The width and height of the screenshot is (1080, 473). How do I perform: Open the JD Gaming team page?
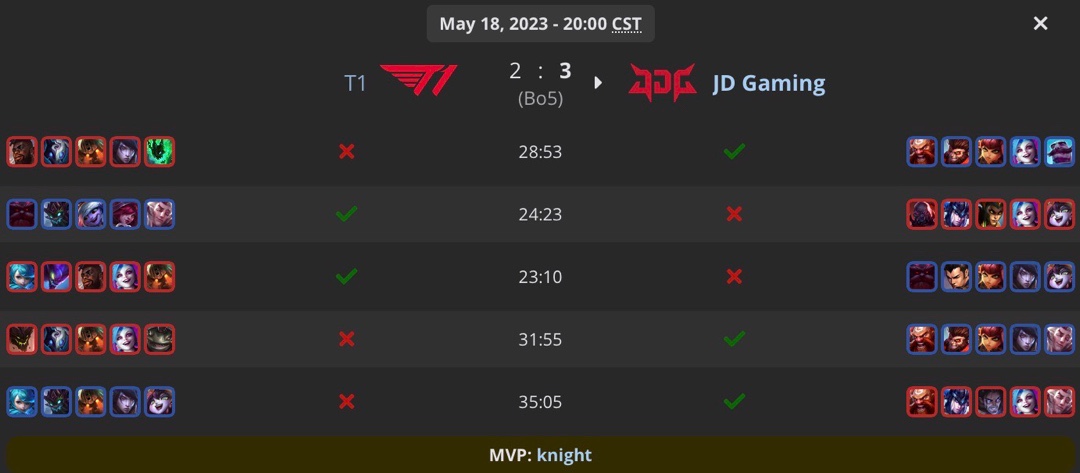tap(768, 83)
